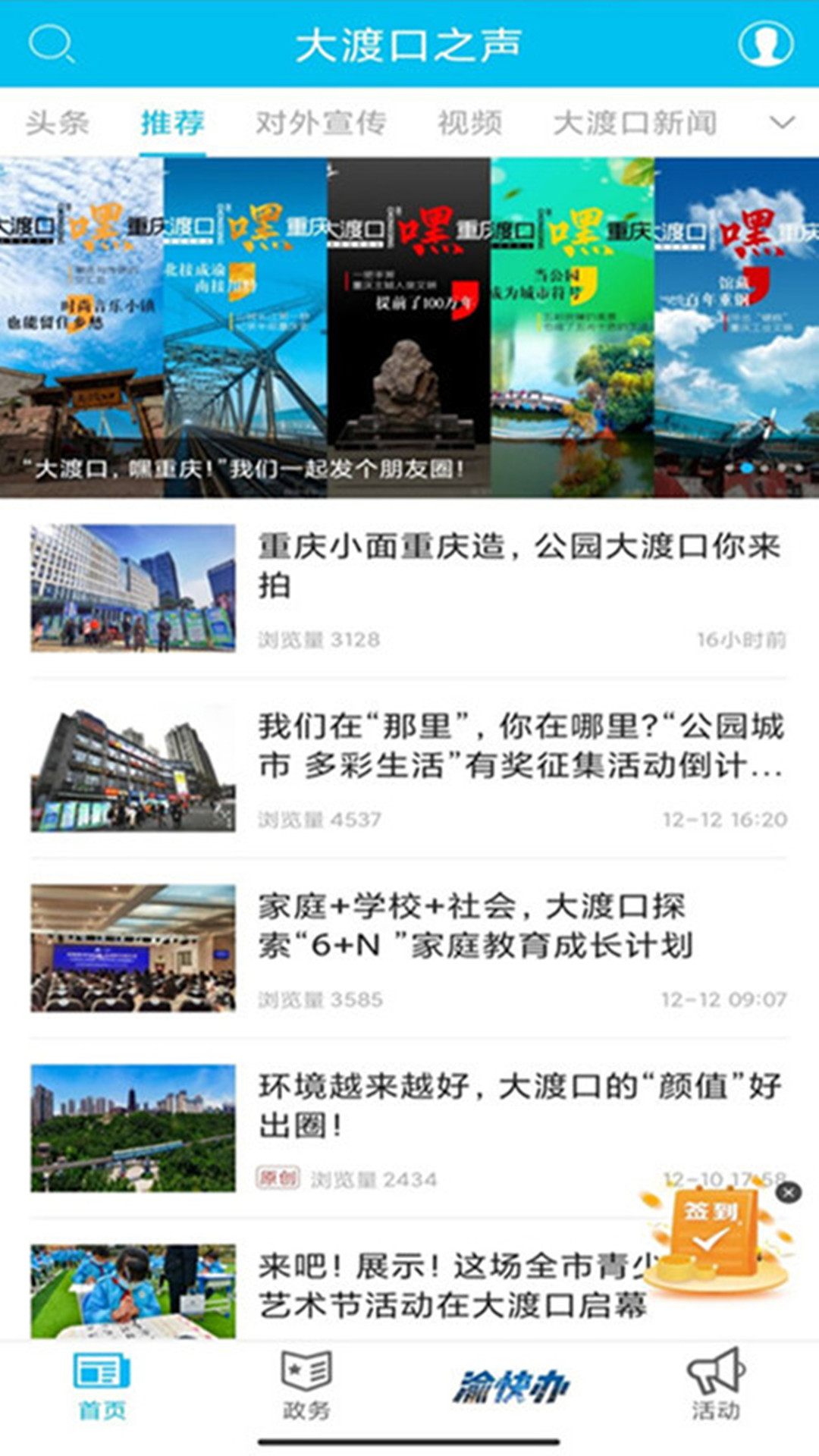
Task: Open the 头条 channel
Action: click(x=57, y=121)
